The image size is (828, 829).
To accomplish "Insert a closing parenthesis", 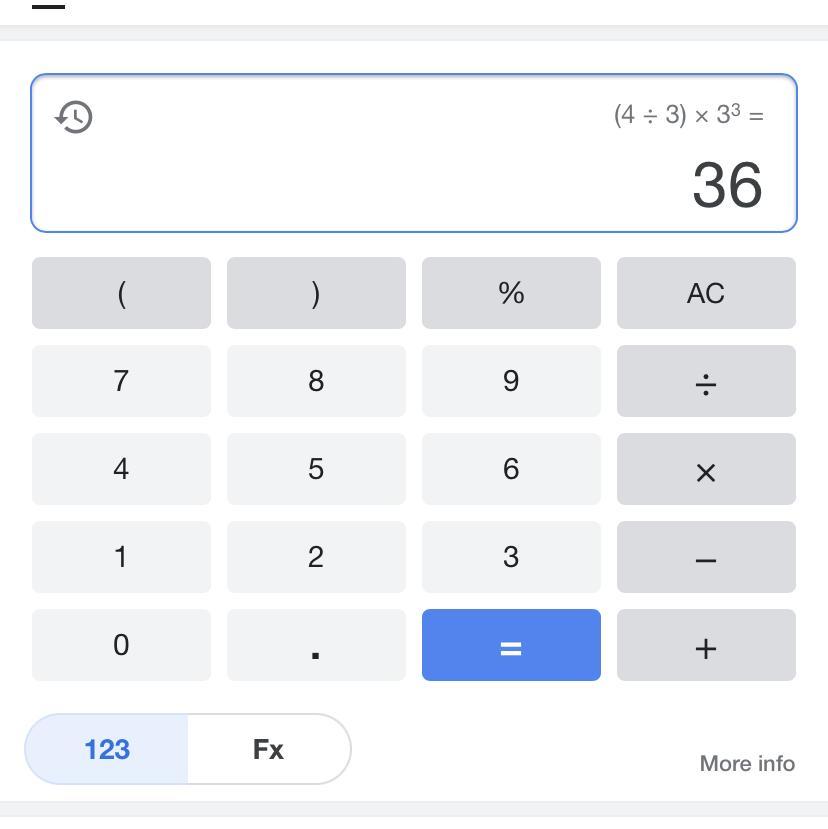I will pyautogui.click(x=316, y=293).
